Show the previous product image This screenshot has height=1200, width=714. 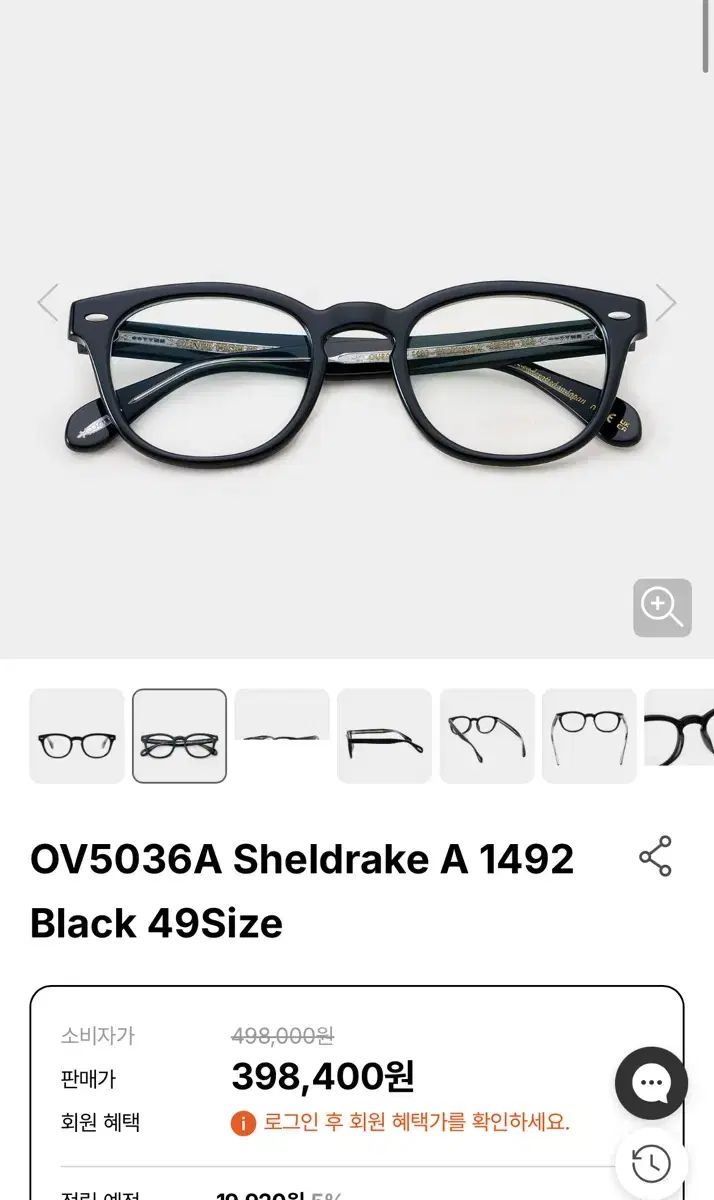tap(48, 303)
